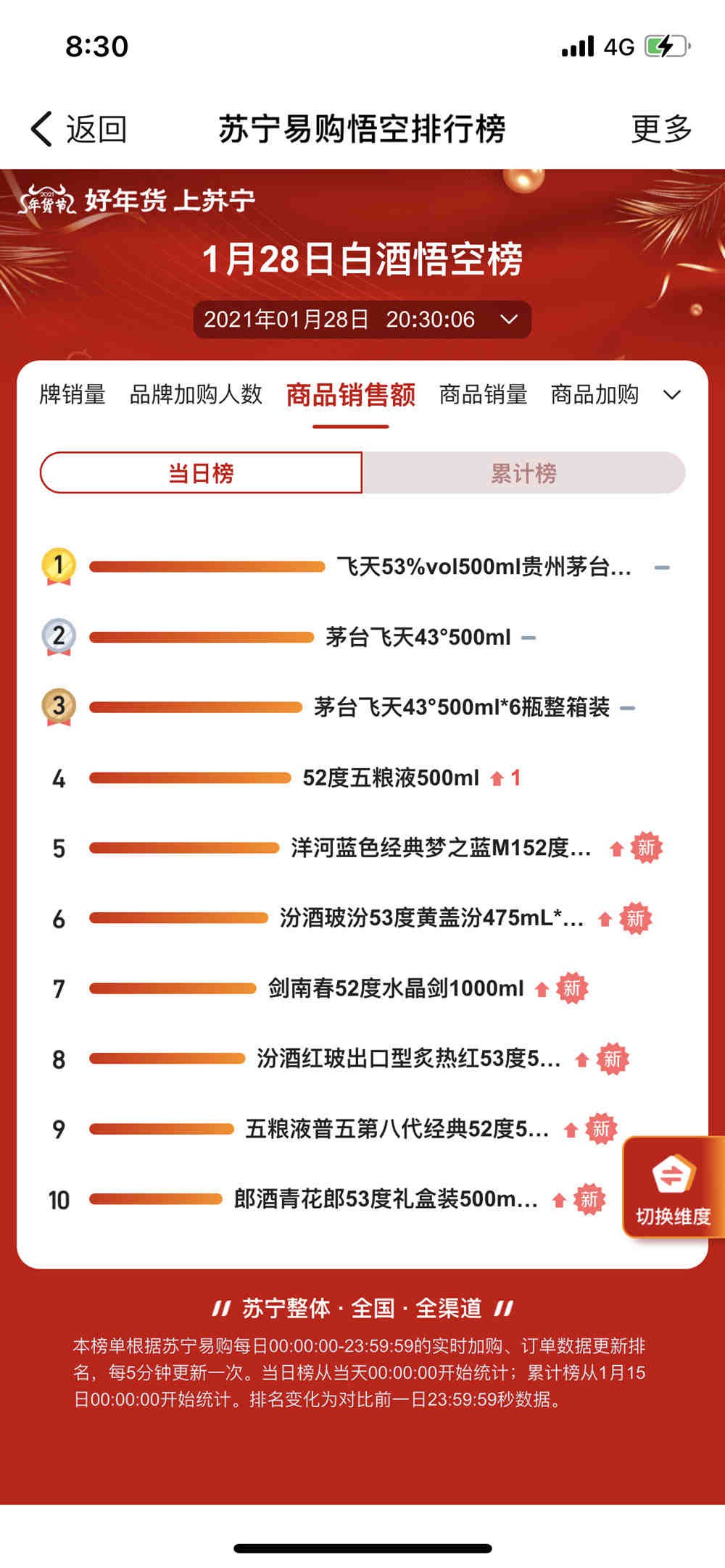
Task: Go back using 返回 button
Action: (x=79, y=130)
